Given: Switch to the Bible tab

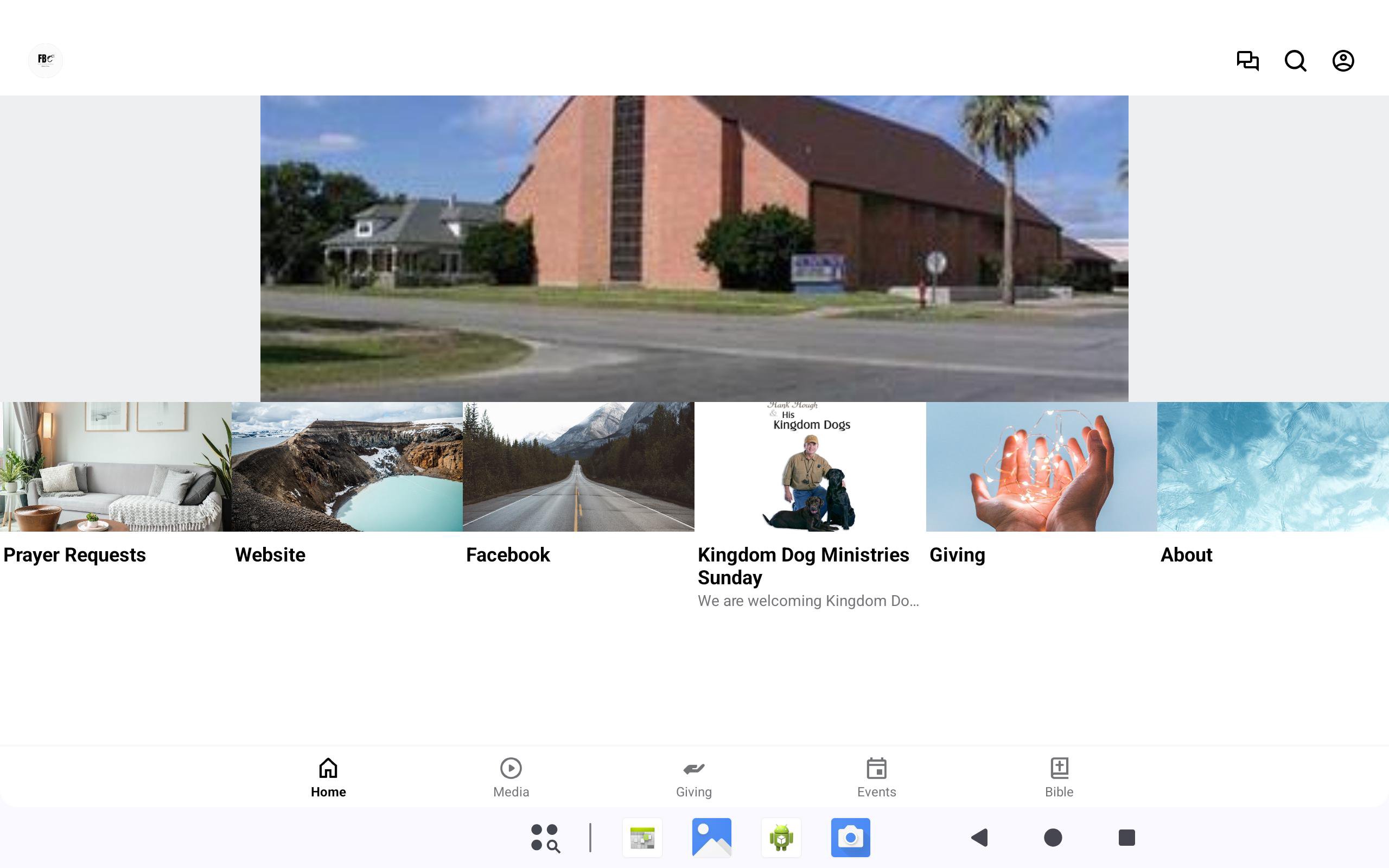Looking at the screenshot, I should (1059, 777).
